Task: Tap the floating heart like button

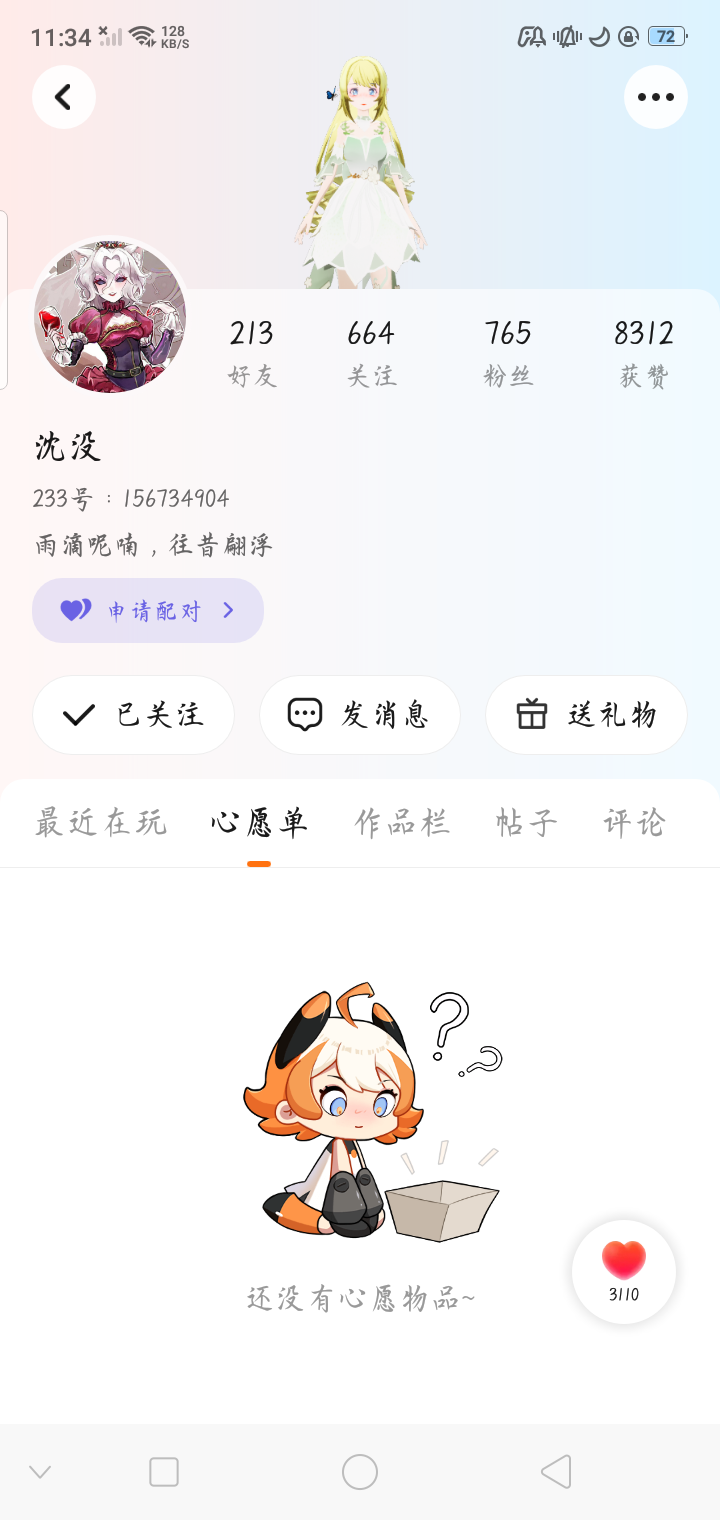Action: coord(624,1271)
